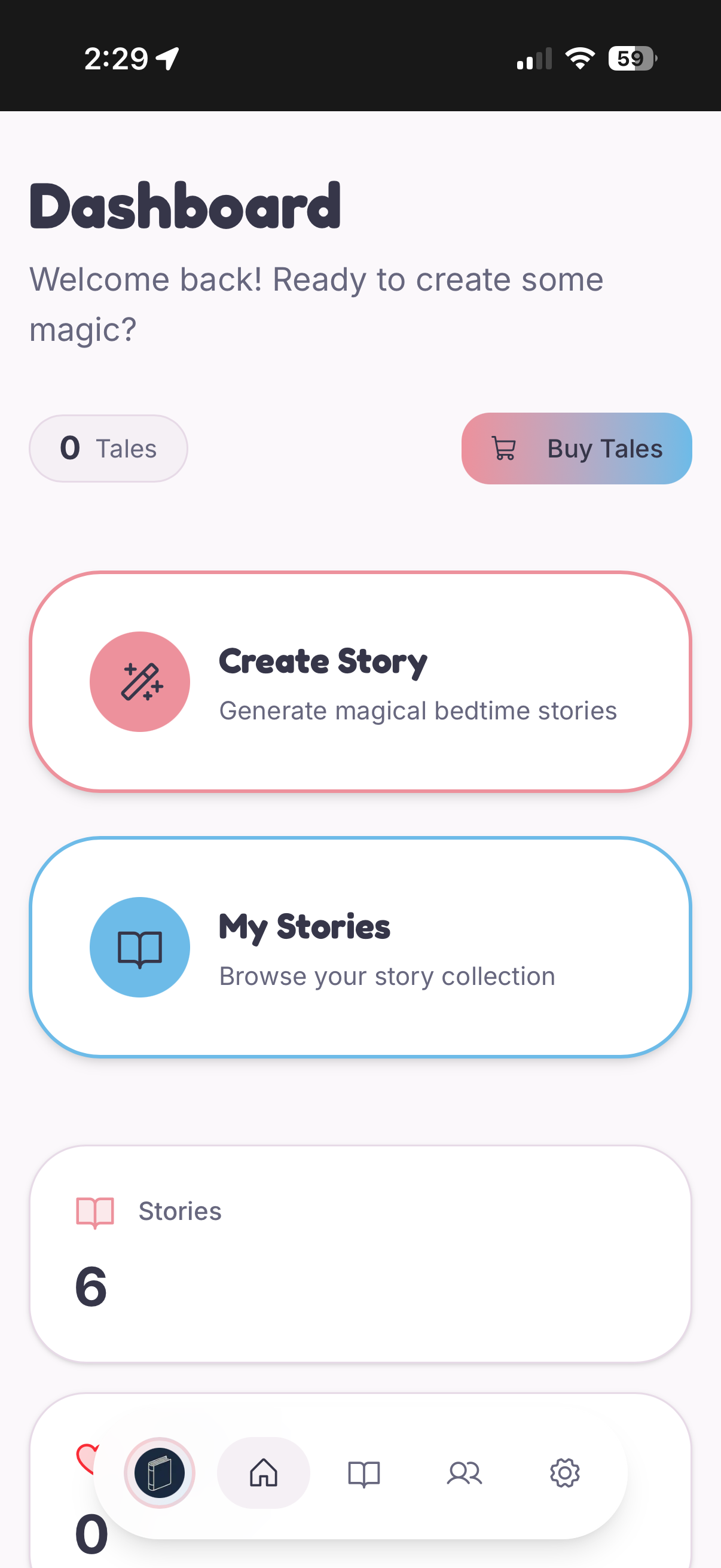The height and width of the screenshot is (1568, 721).
Task: Click the Buy Tales button
Action: (x=576, y=448)
